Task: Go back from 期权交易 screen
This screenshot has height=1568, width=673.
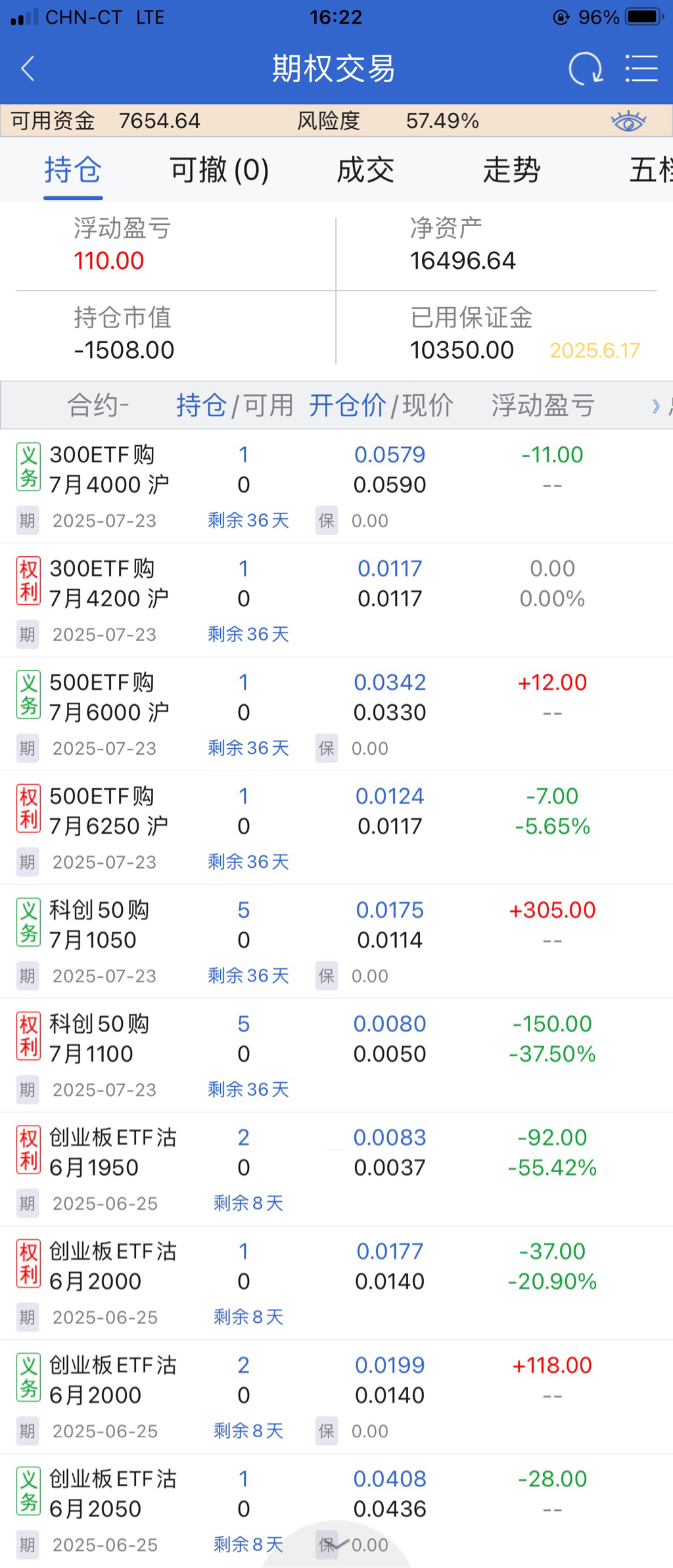Action: [28, 68]
